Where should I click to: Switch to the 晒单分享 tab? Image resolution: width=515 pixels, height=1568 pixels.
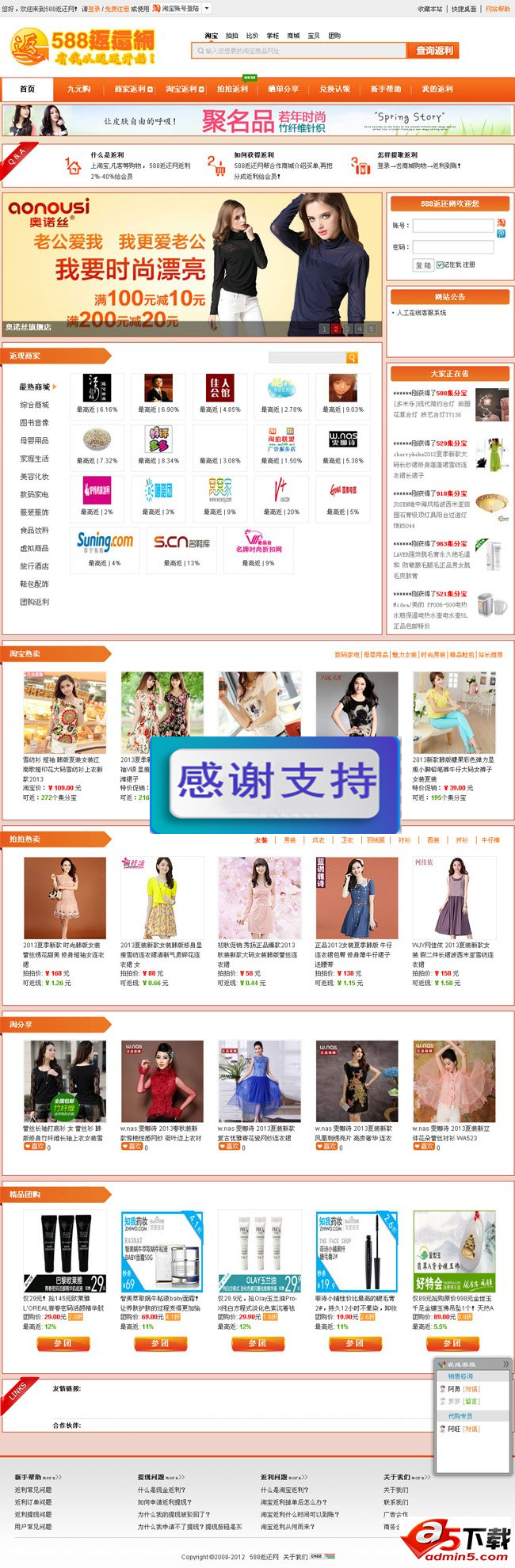point(283,89)
